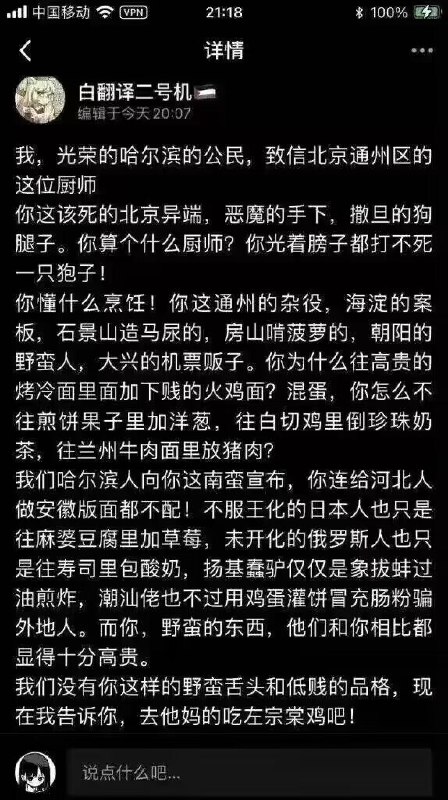Viewport: 448px width, 800px height.
Task: Tap the username 白翻译二号机
Action: tap(135, 92)
